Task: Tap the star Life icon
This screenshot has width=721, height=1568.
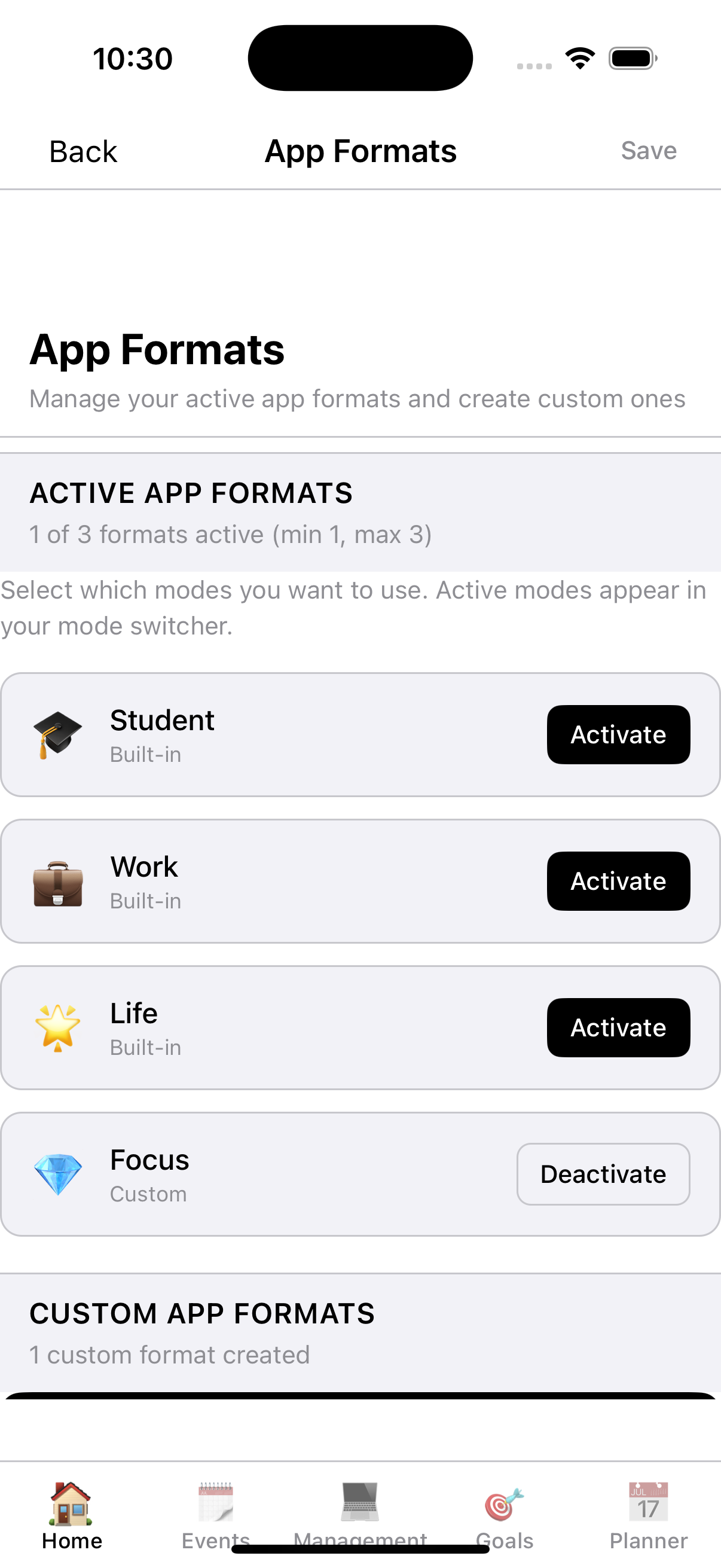Action: click(x=58, y=1028)
